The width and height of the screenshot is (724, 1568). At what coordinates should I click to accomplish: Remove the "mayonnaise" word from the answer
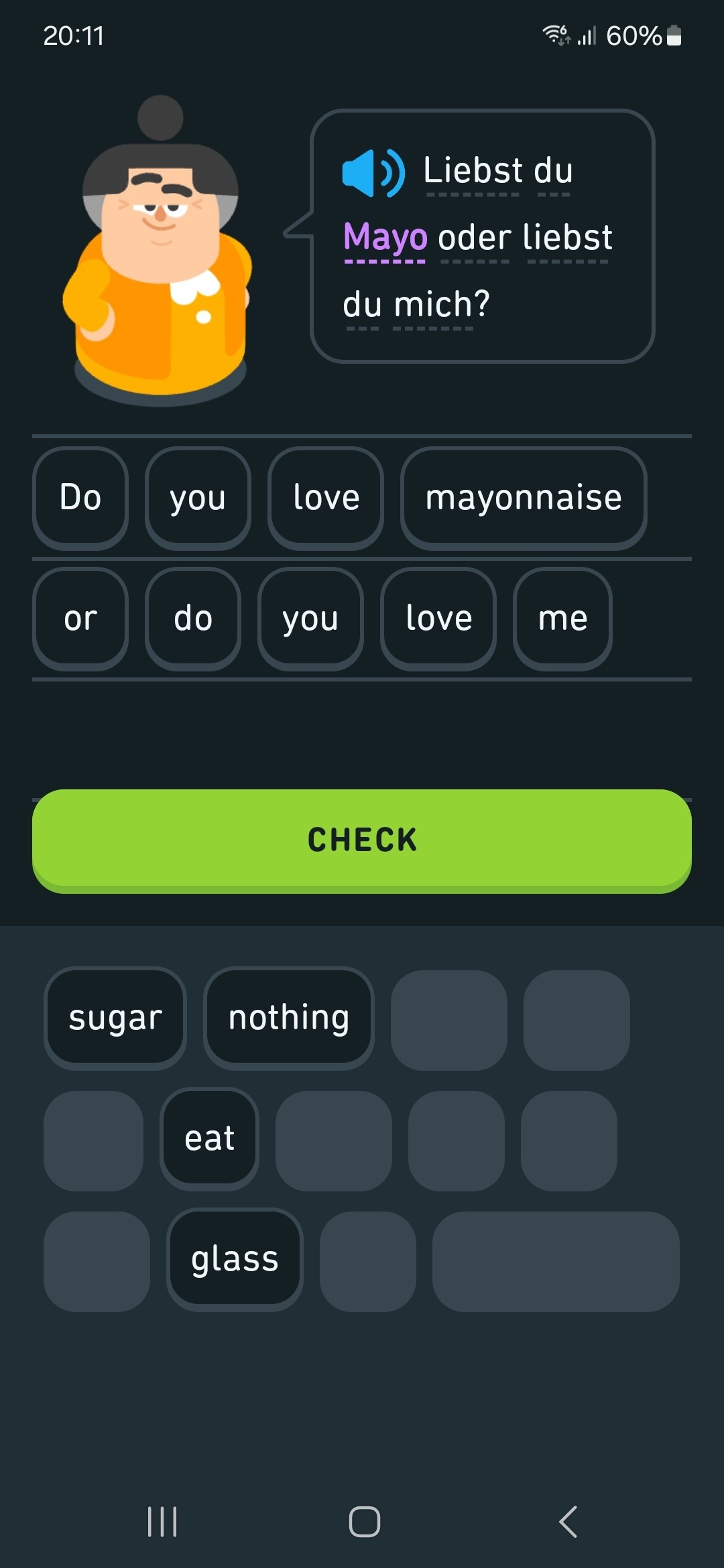pos(524,498)
